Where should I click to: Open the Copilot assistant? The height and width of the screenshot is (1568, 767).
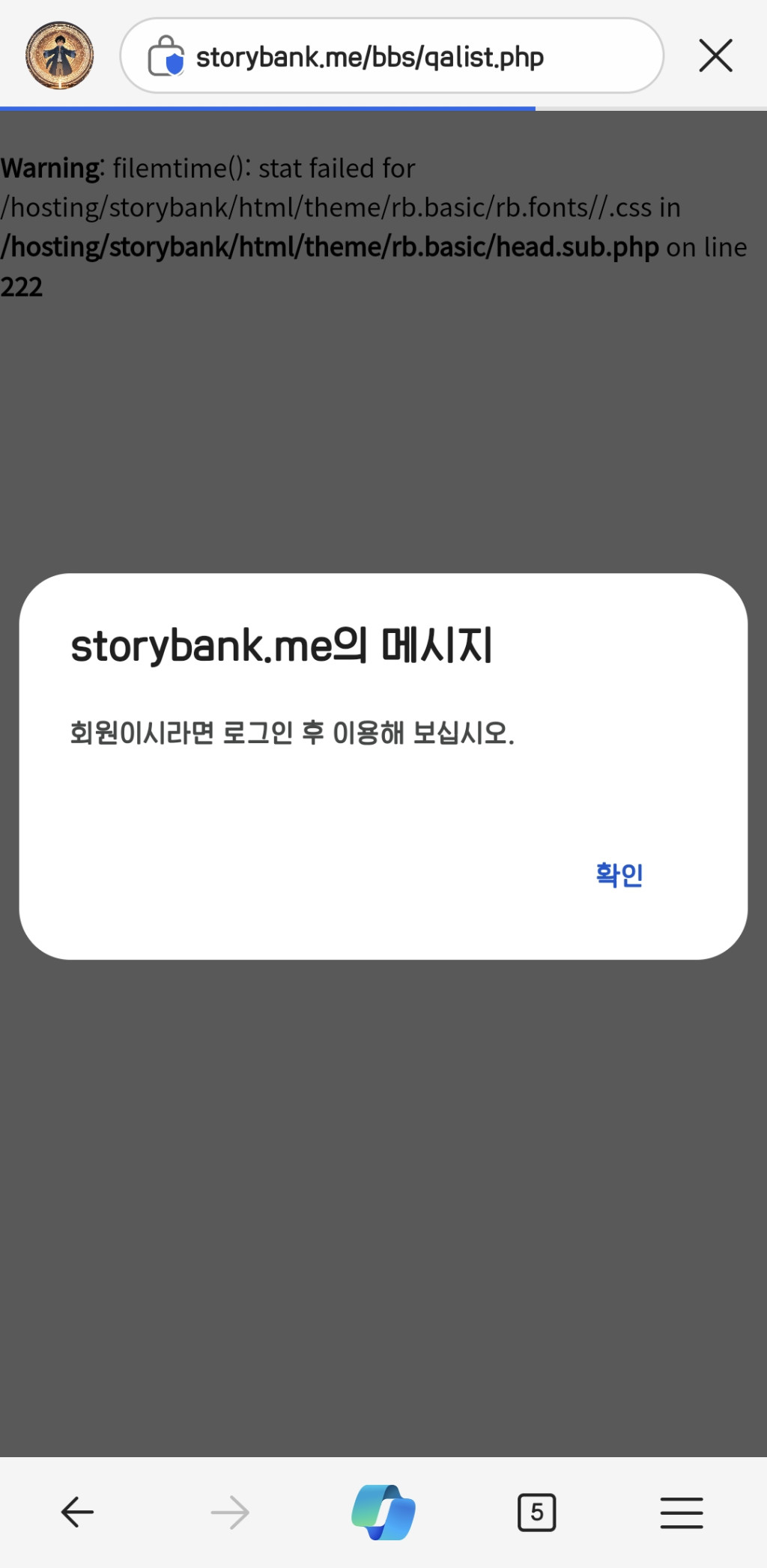[383, 1512]
